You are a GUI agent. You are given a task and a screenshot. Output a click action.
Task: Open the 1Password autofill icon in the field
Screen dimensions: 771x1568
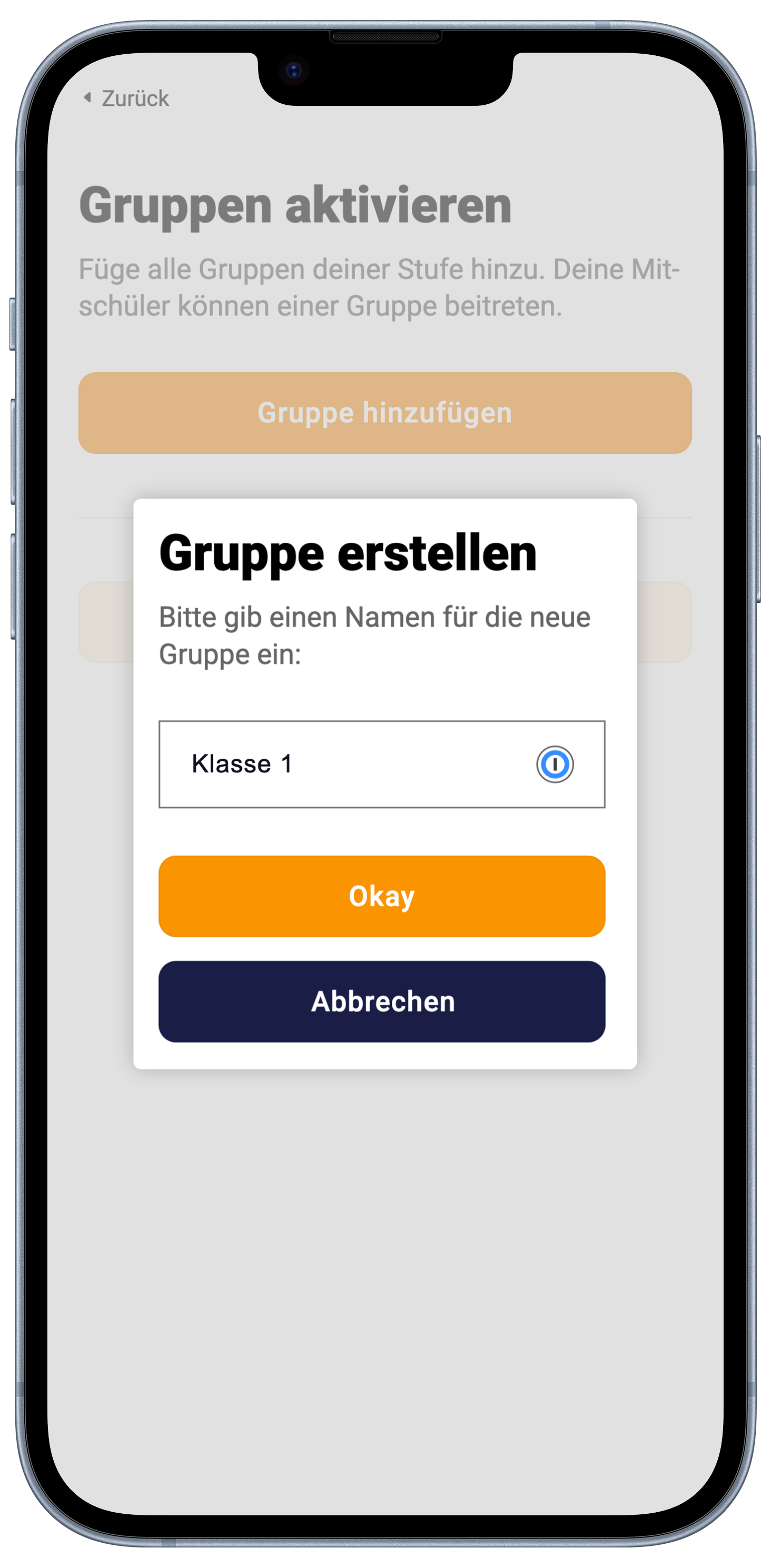point(554,764)
